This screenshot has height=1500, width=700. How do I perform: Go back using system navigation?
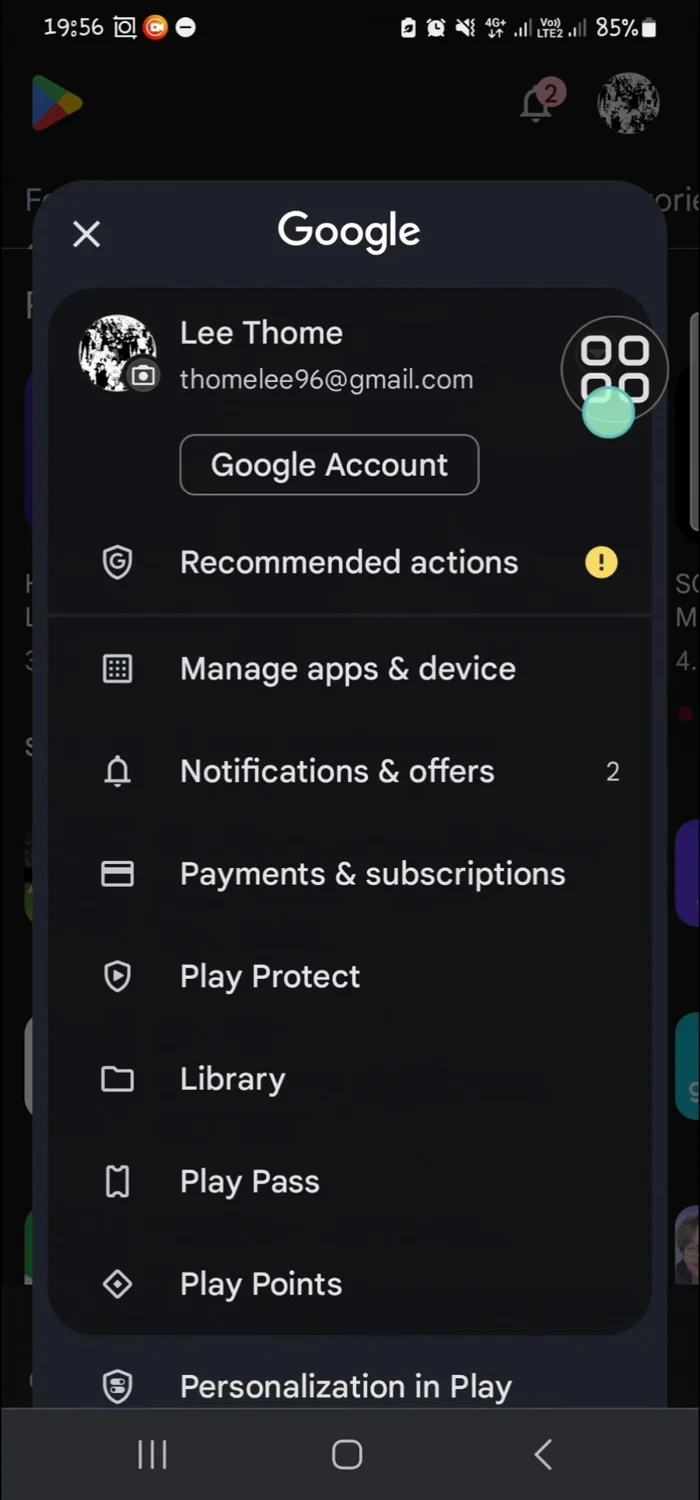point(543,1454)
